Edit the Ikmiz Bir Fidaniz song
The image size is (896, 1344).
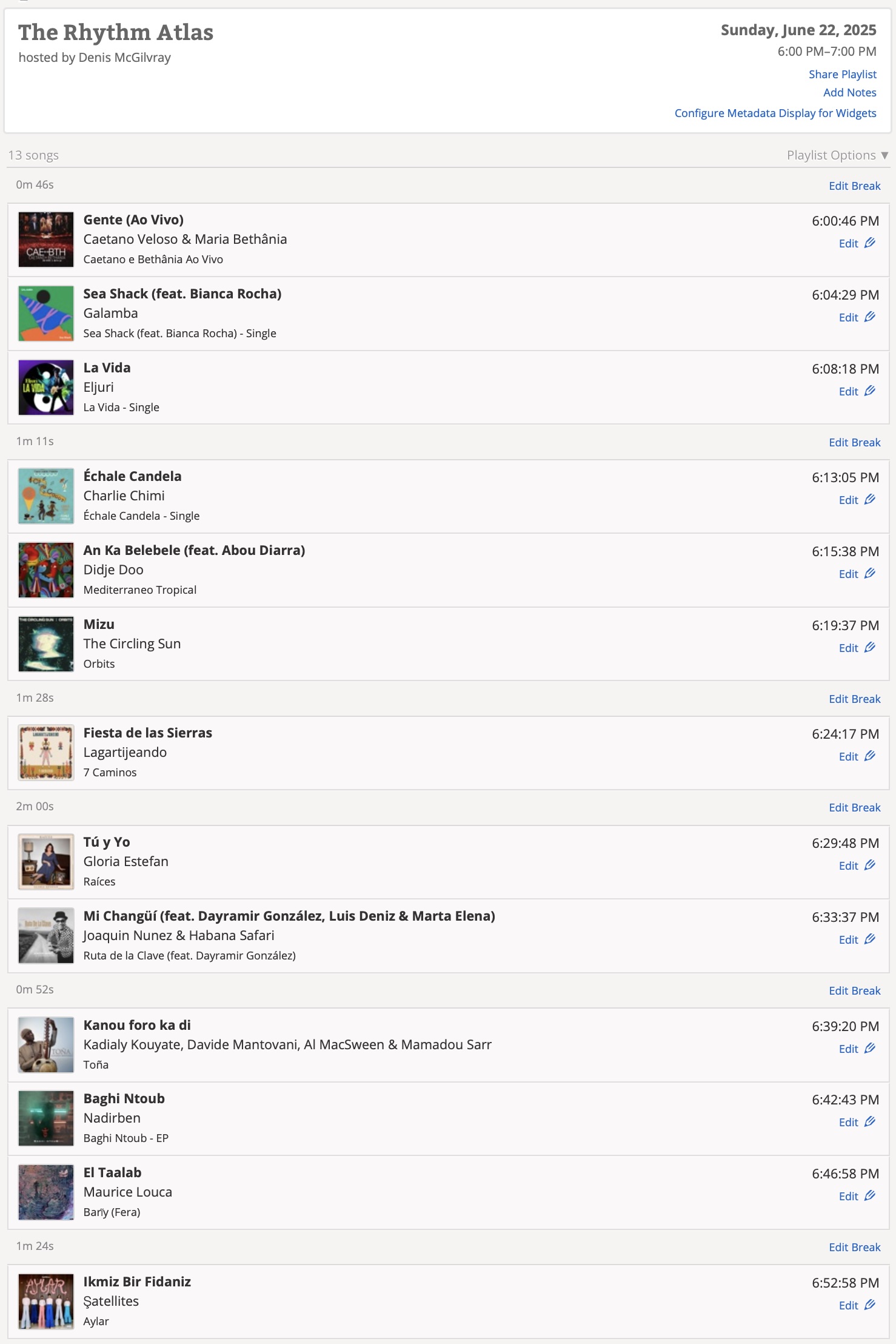click(856, 1305)
